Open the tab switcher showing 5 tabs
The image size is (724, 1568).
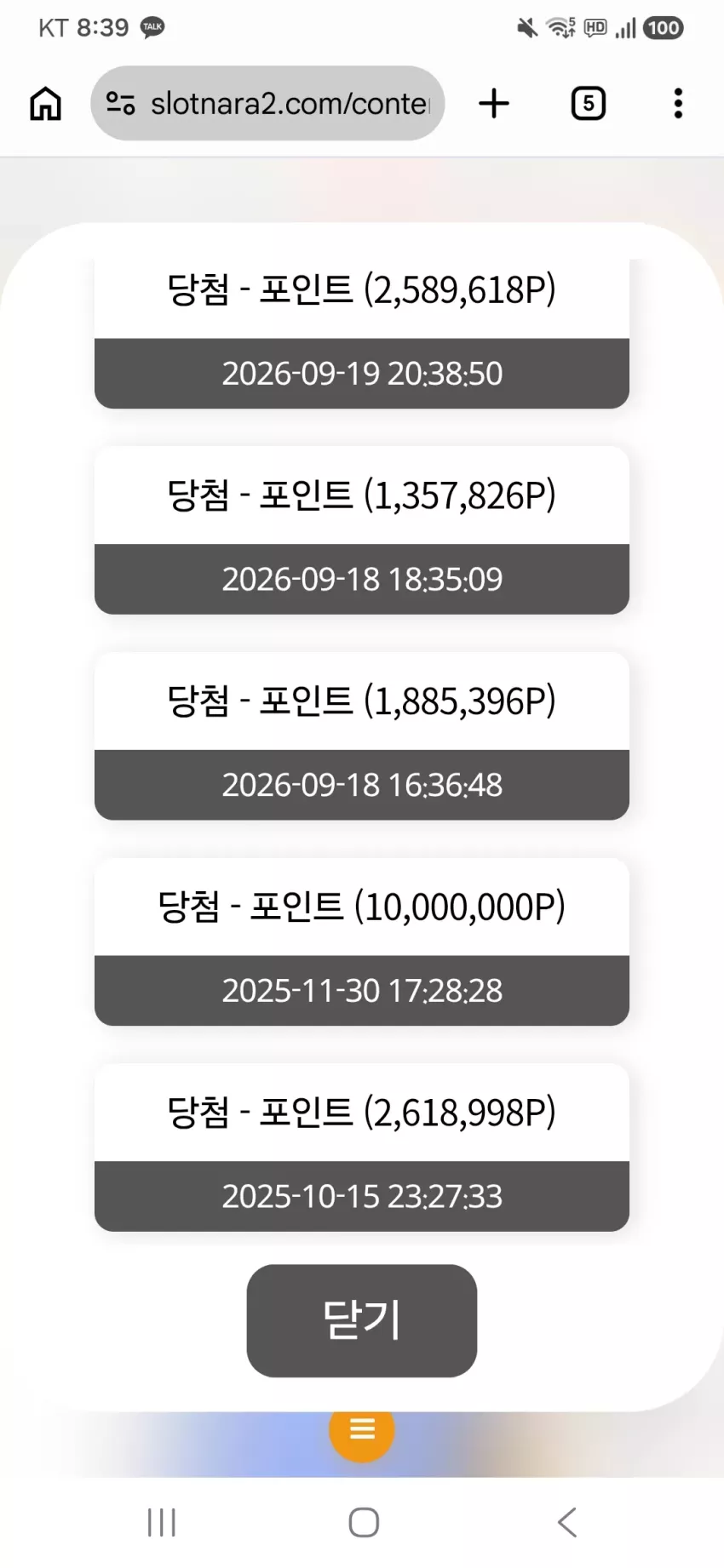click(x=589, y=104)
